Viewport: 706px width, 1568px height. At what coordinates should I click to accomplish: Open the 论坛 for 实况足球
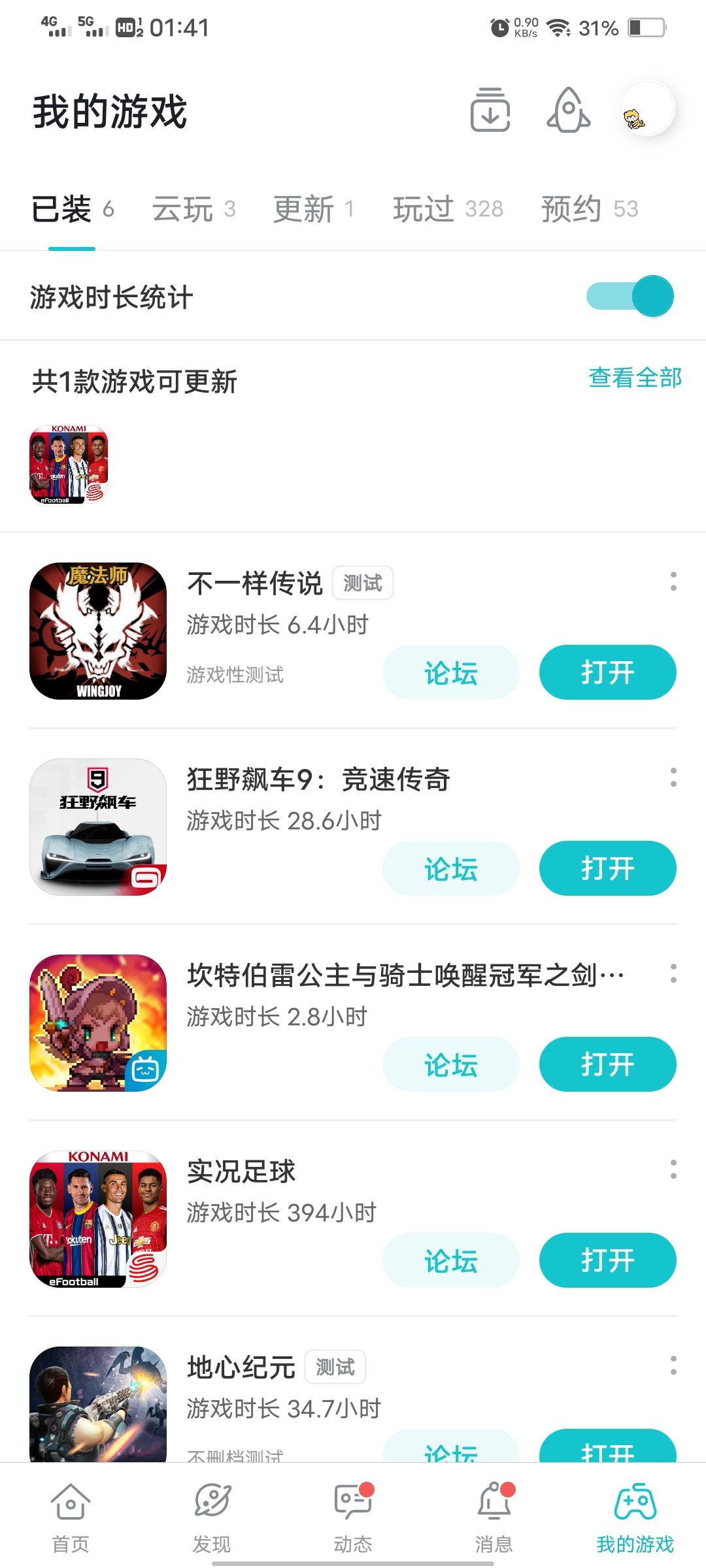(450, 1260)
